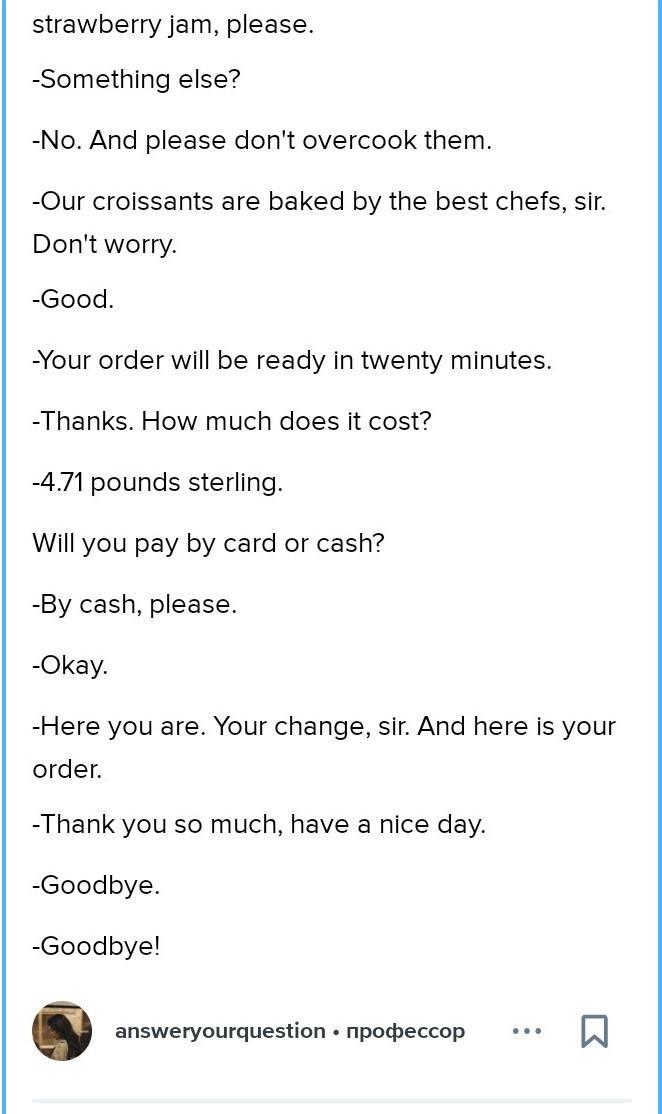
Task: Open answeryourquestion's profile avatar
Action: click(62, 1031)
